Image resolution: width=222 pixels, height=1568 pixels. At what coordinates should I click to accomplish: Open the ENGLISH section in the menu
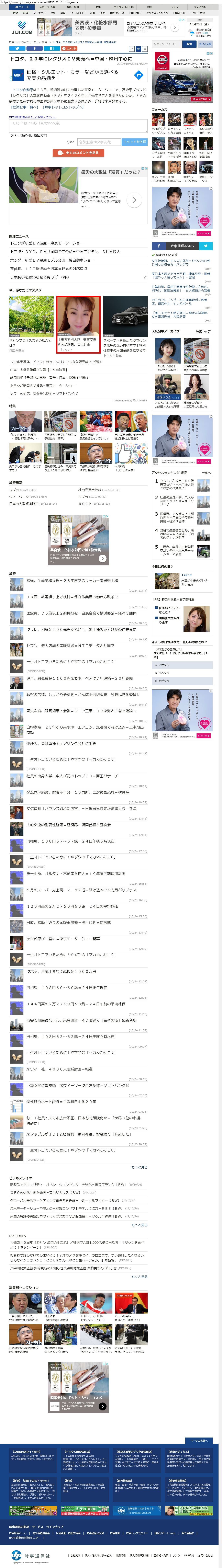(179, 13)
